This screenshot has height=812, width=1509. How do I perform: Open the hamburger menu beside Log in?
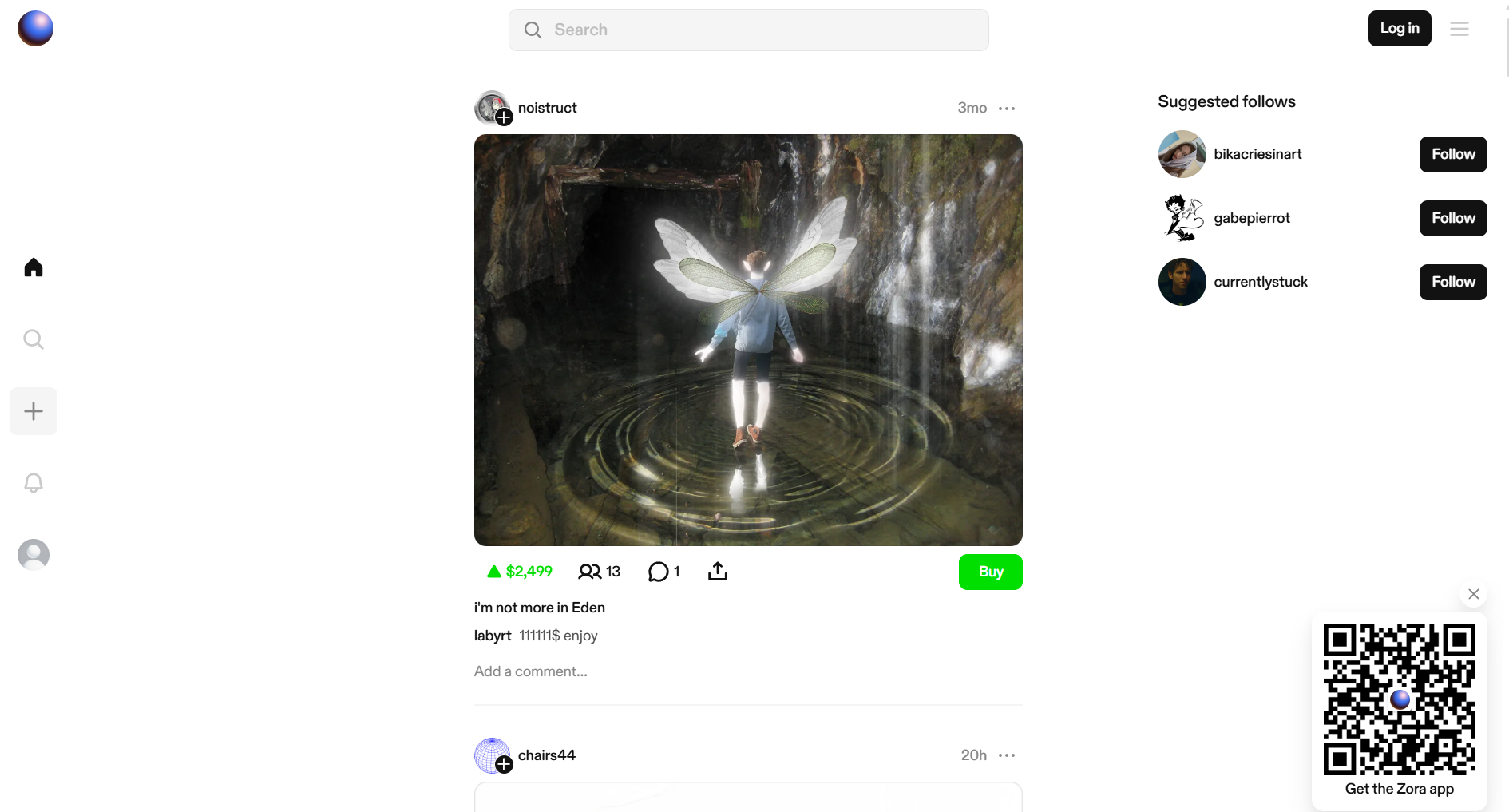point(1459,29)
